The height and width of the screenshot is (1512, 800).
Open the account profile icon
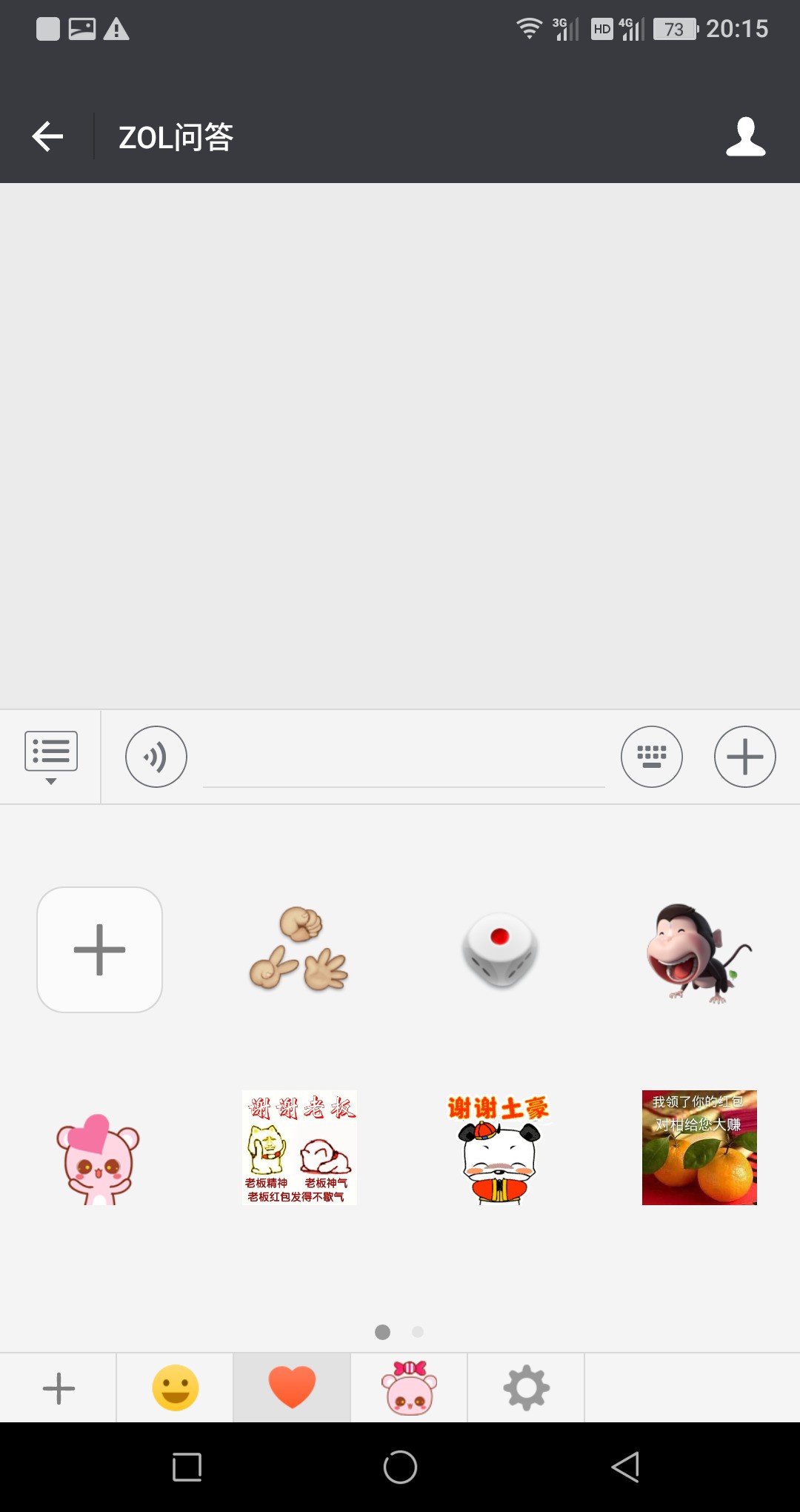745,136
